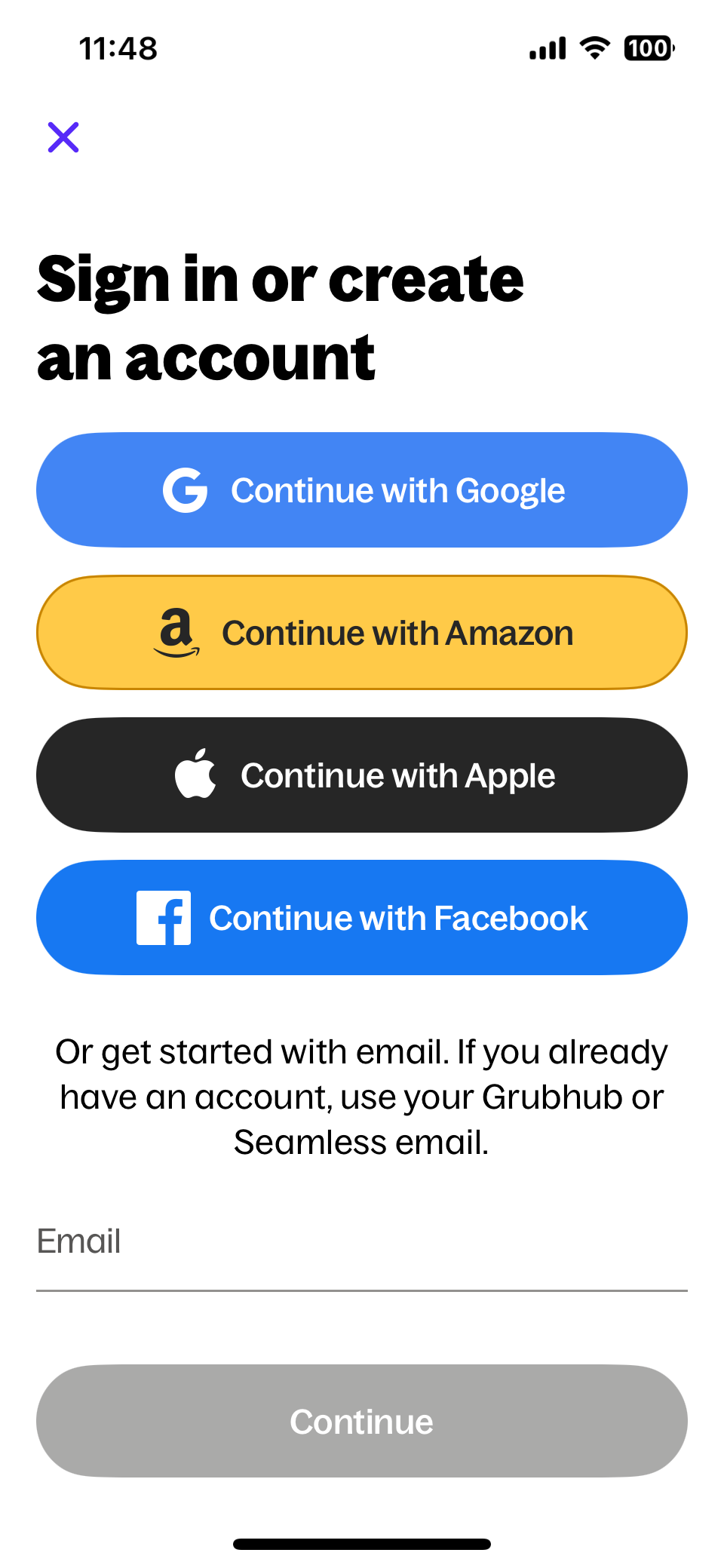Screen dimensions: 724x1568
Task: Select the heading Sign in or create
Action: click(280, 279)
